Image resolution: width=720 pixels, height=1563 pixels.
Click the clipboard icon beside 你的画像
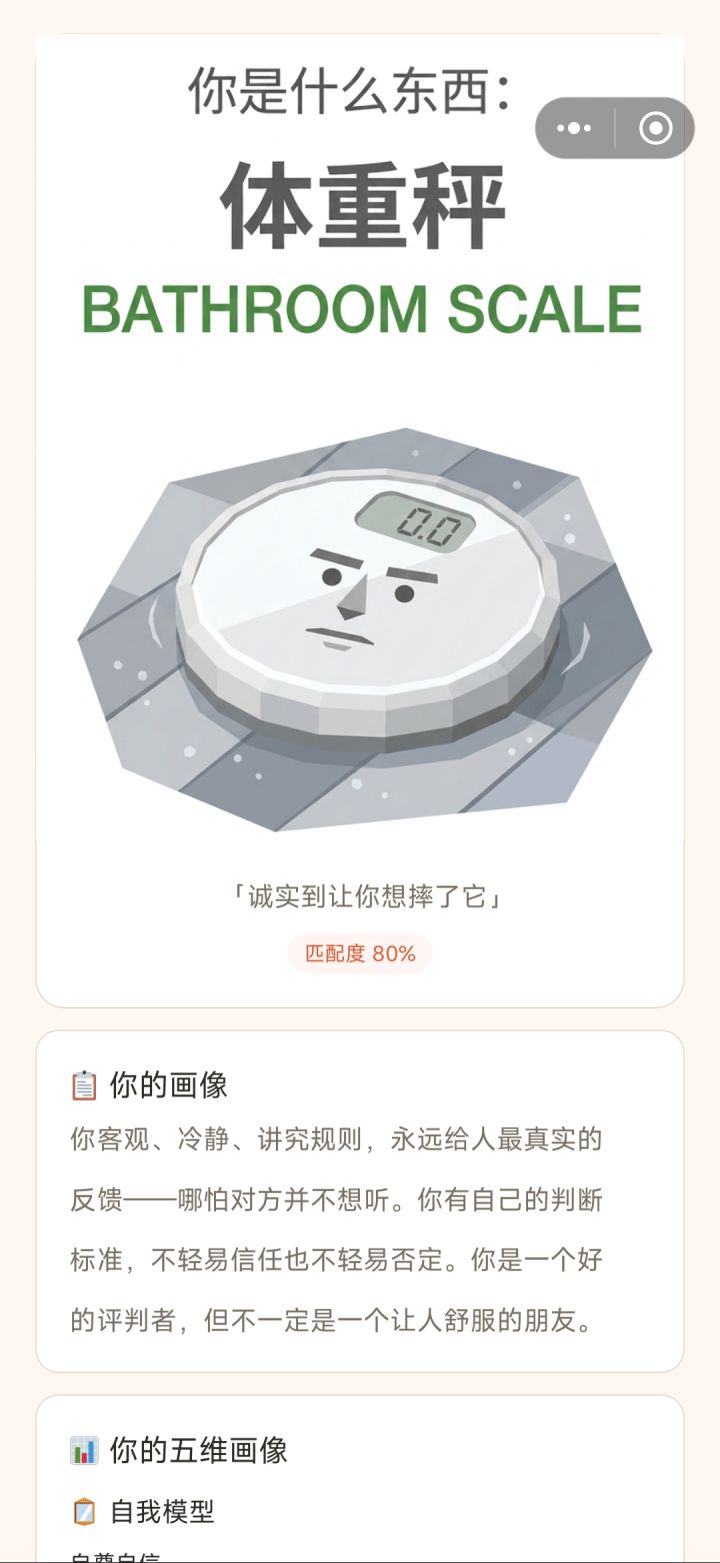click(x=85, y=1083)
